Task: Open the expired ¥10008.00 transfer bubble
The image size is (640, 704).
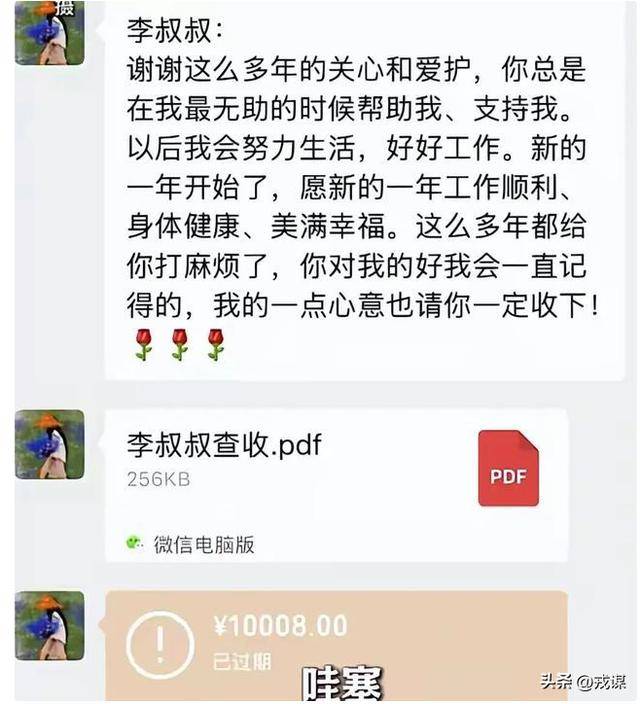Action: 335,642
